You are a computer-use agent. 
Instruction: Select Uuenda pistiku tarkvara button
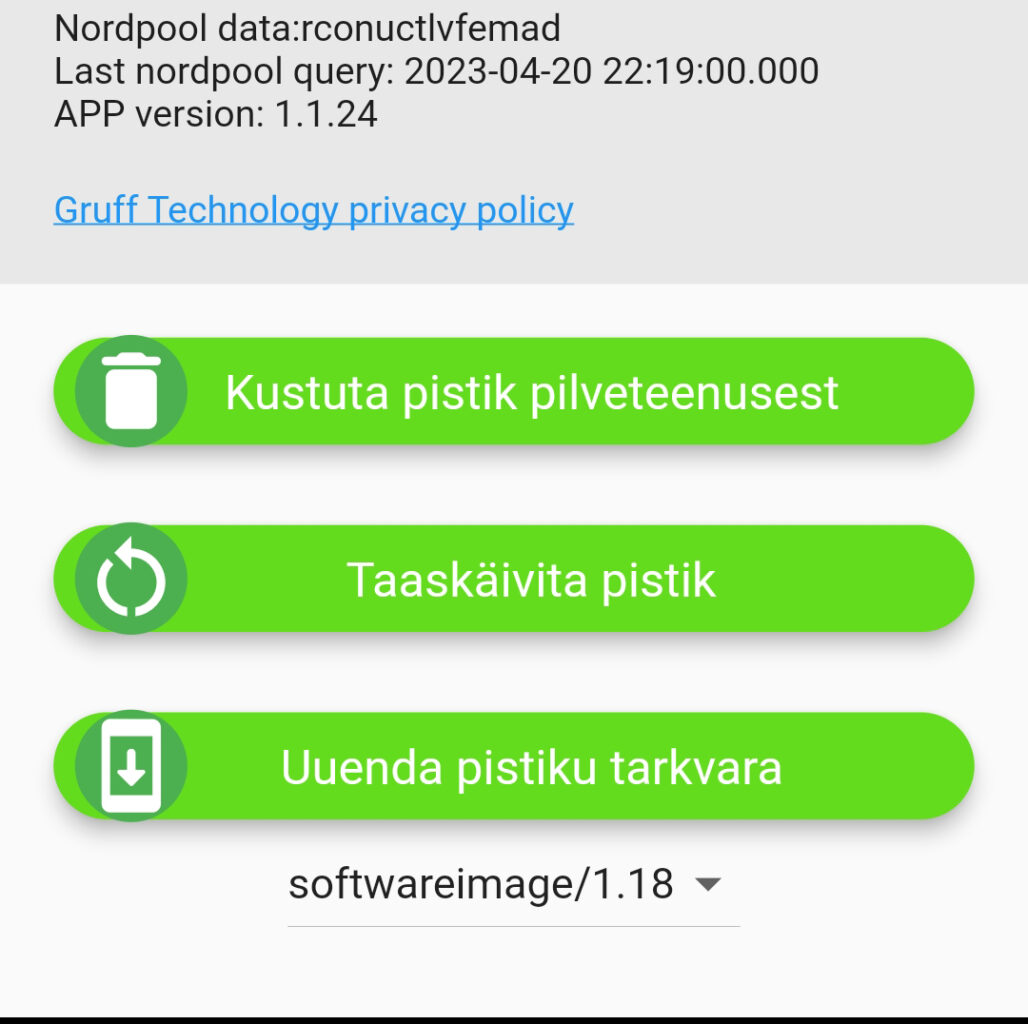(x=513, y=767)
